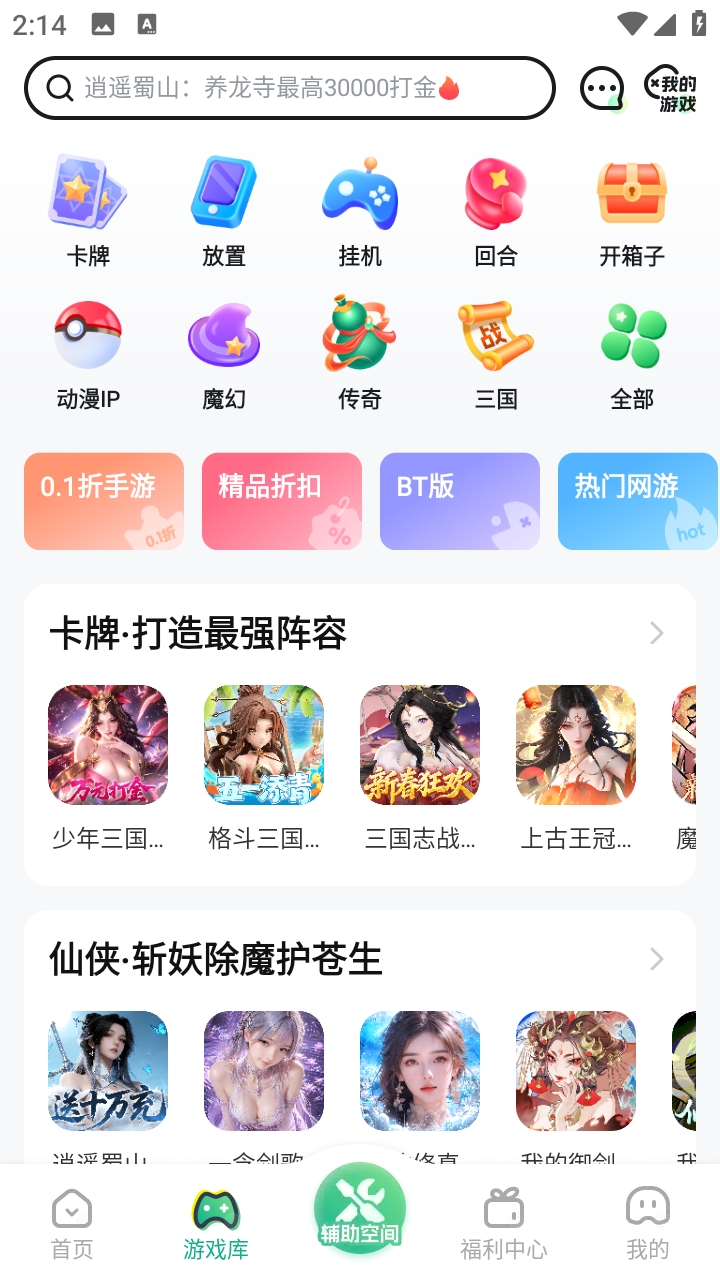
Task: Expand the 仙侠·斩妖除魔护苍生 section arrow
Action: click(x=657, y=959)
